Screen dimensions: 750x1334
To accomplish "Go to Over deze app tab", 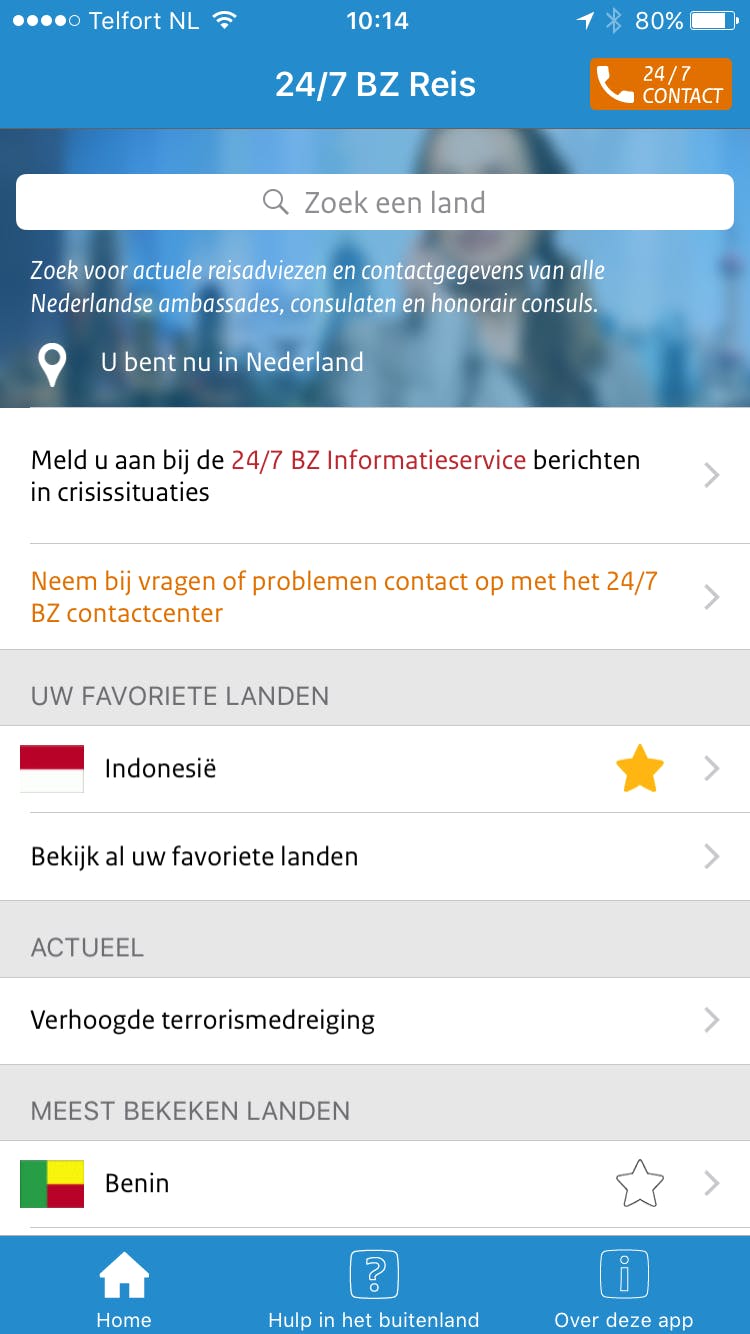I will [624, 1290].
